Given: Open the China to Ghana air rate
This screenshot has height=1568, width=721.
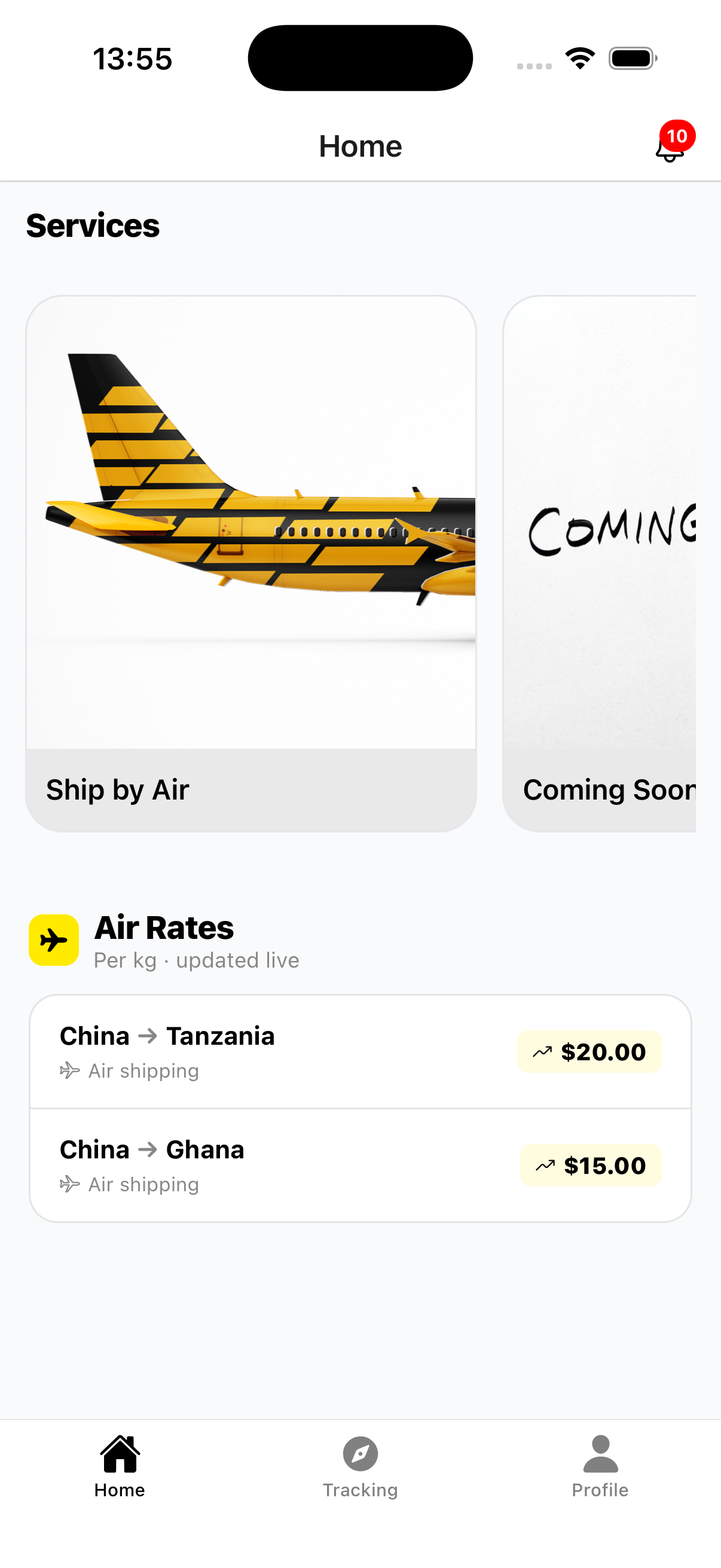Looking at the screenshot, I should pyautogui.click(x=360, y=1165).
